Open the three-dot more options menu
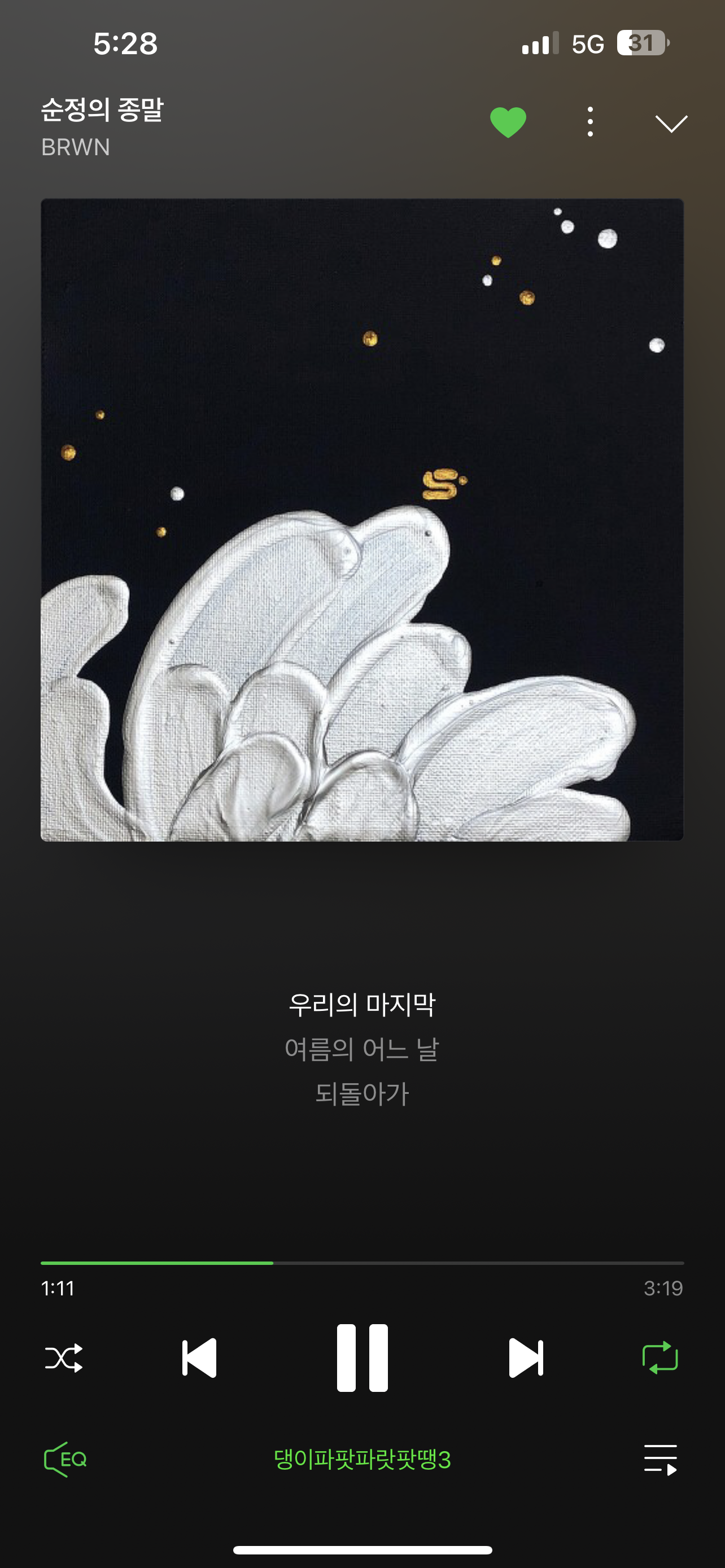Viewport: 725px width, 1568px height. 590,122
